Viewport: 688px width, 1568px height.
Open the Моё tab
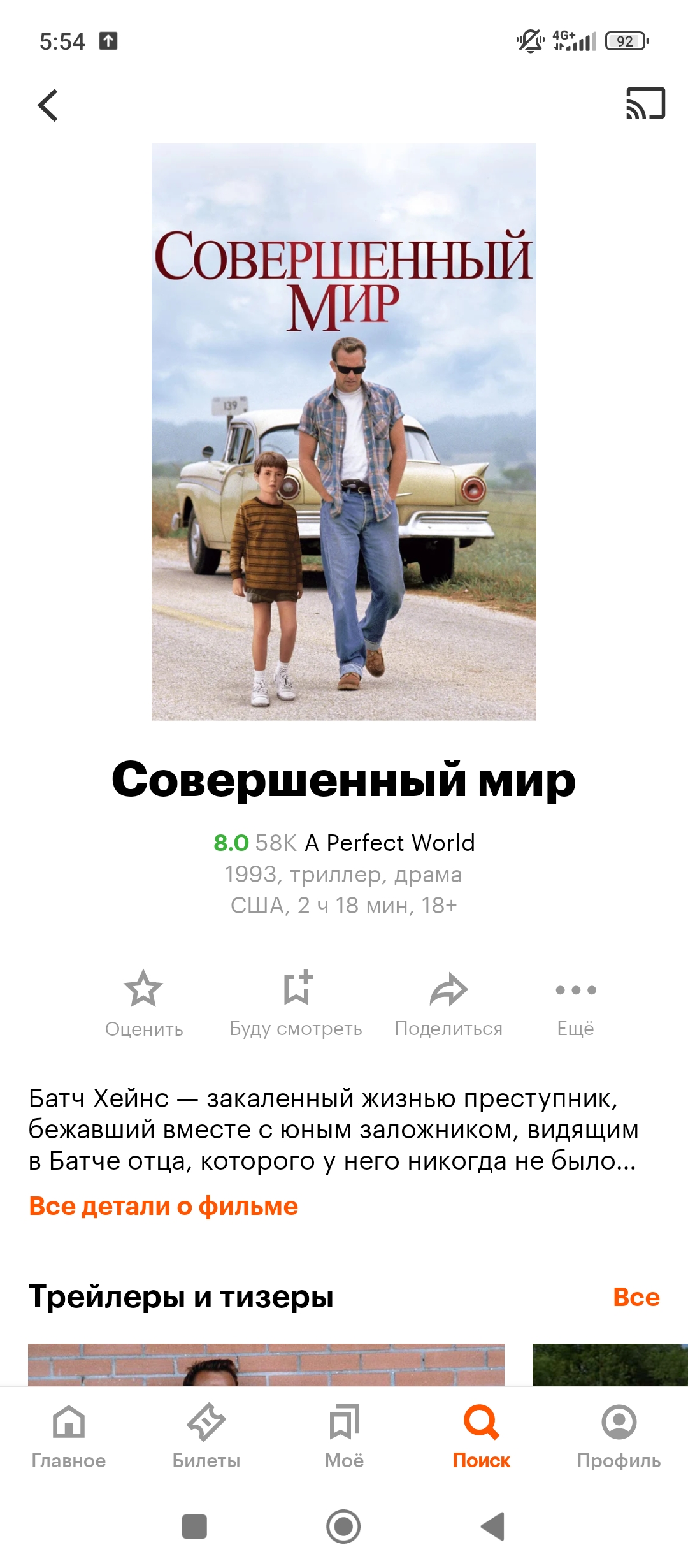(344, 1435)
